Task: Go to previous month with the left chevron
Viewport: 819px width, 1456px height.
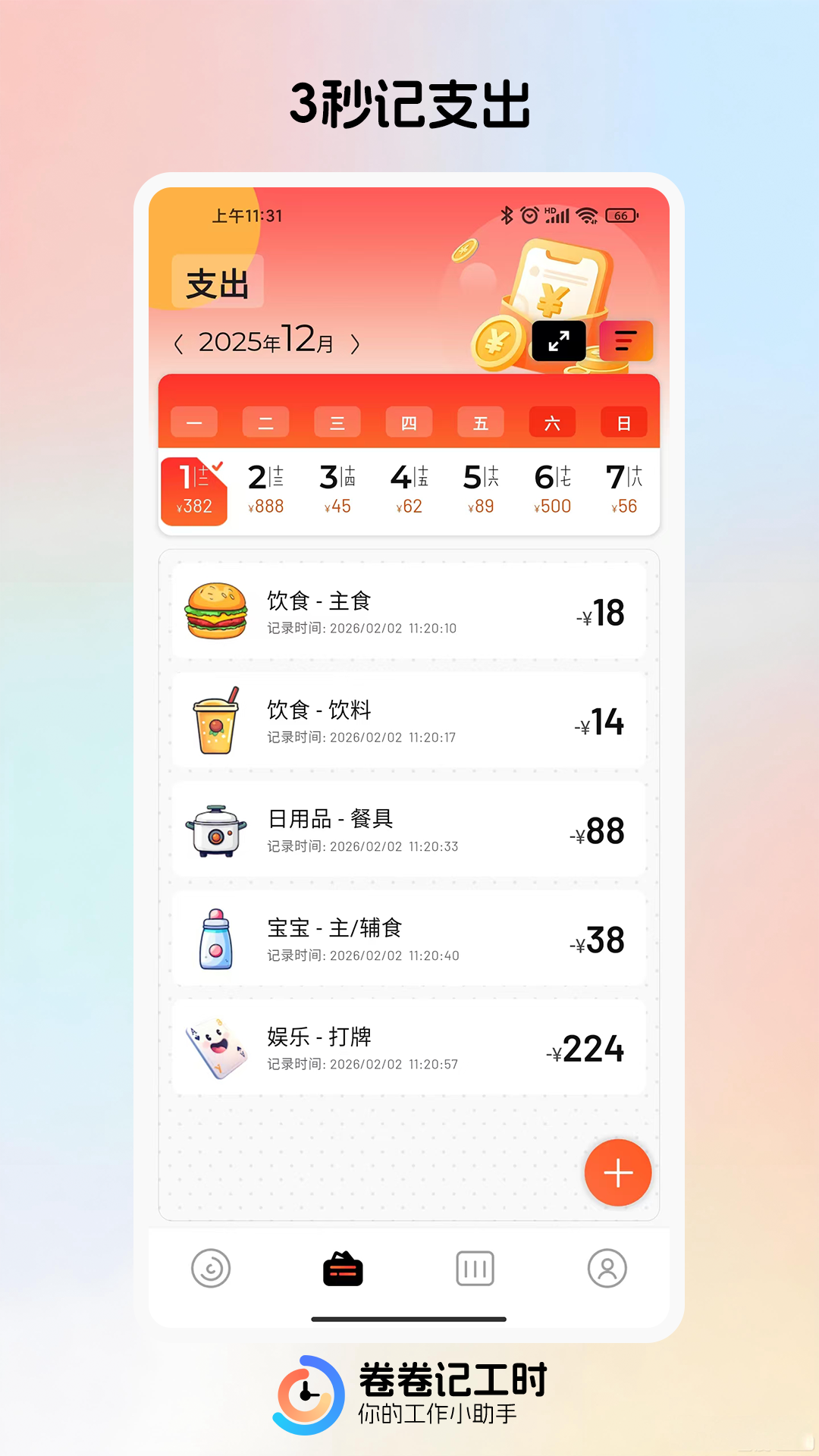Action: tap(180, 342)
